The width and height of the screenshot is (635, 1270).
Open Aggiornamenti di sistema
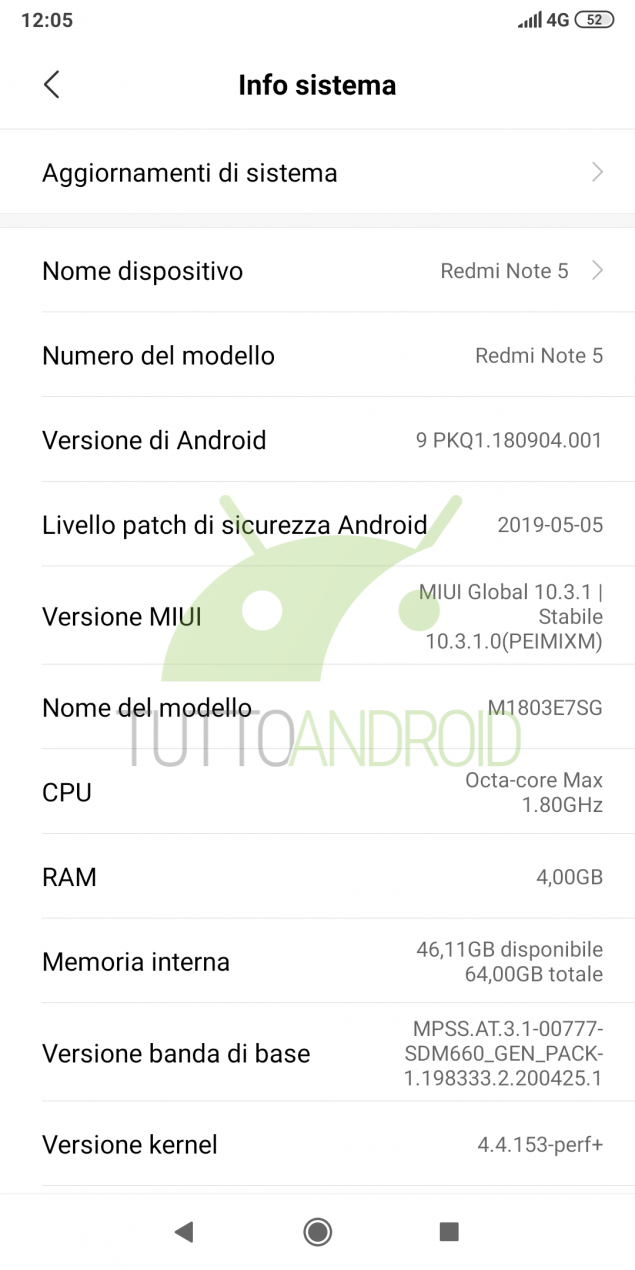point(317,172)
